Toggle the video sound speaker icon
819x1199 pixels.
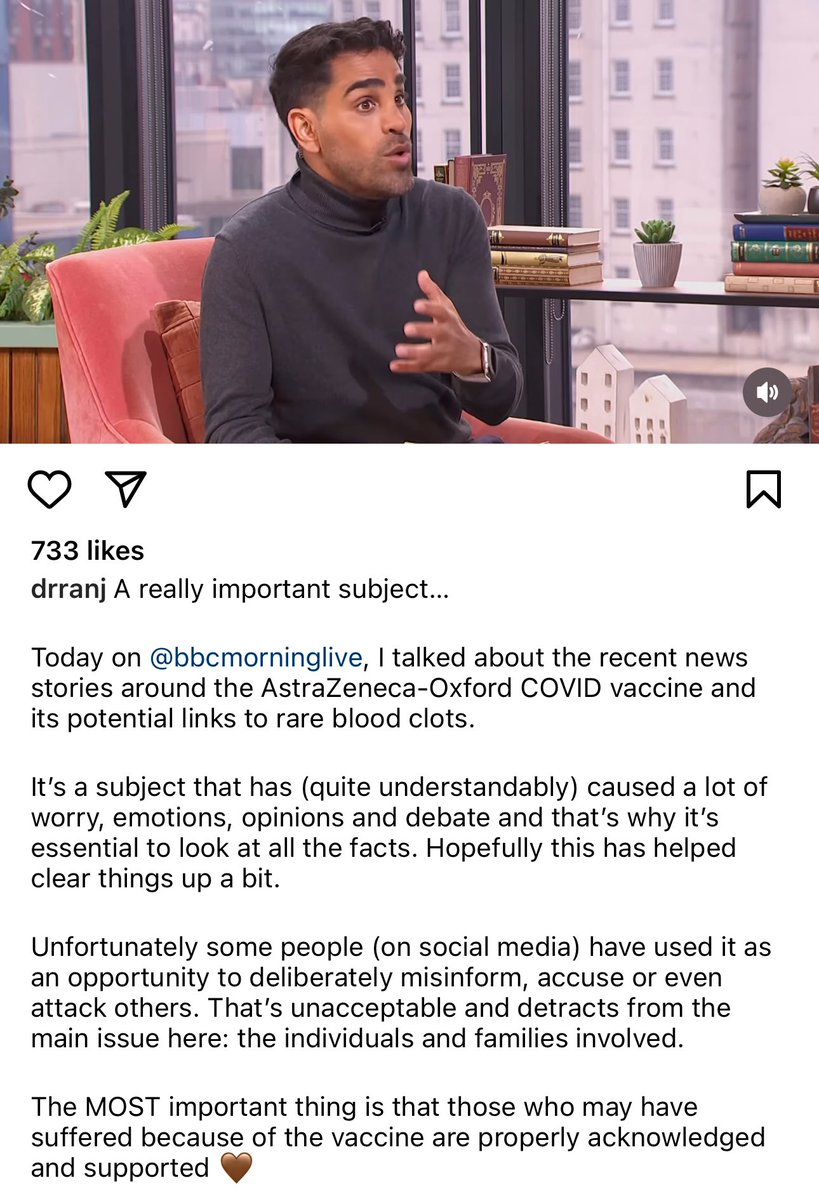pyautogui.click(x=768, y=392)
